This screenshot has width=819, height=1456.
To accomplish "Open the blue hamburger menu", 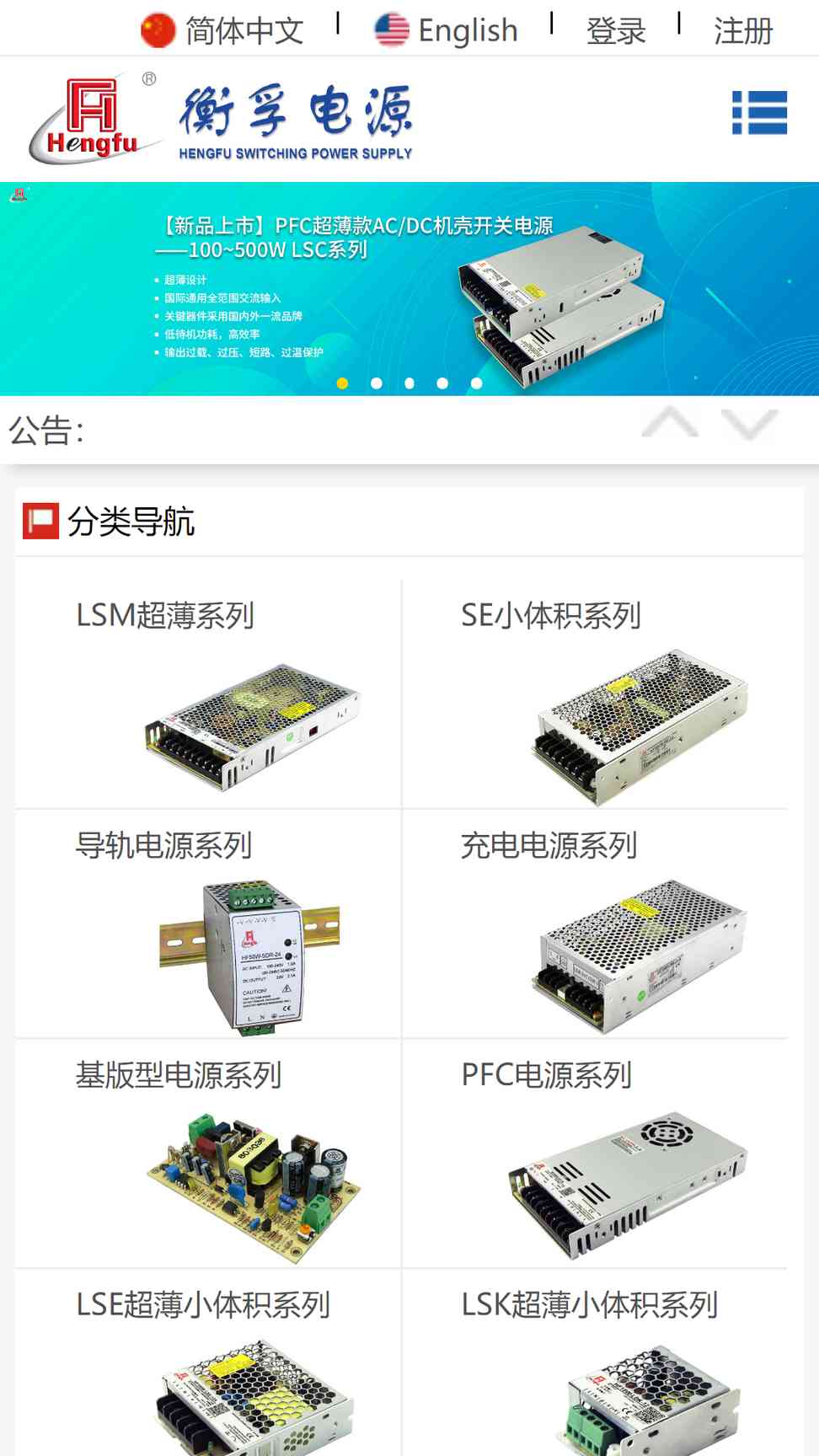I will 759,113.
